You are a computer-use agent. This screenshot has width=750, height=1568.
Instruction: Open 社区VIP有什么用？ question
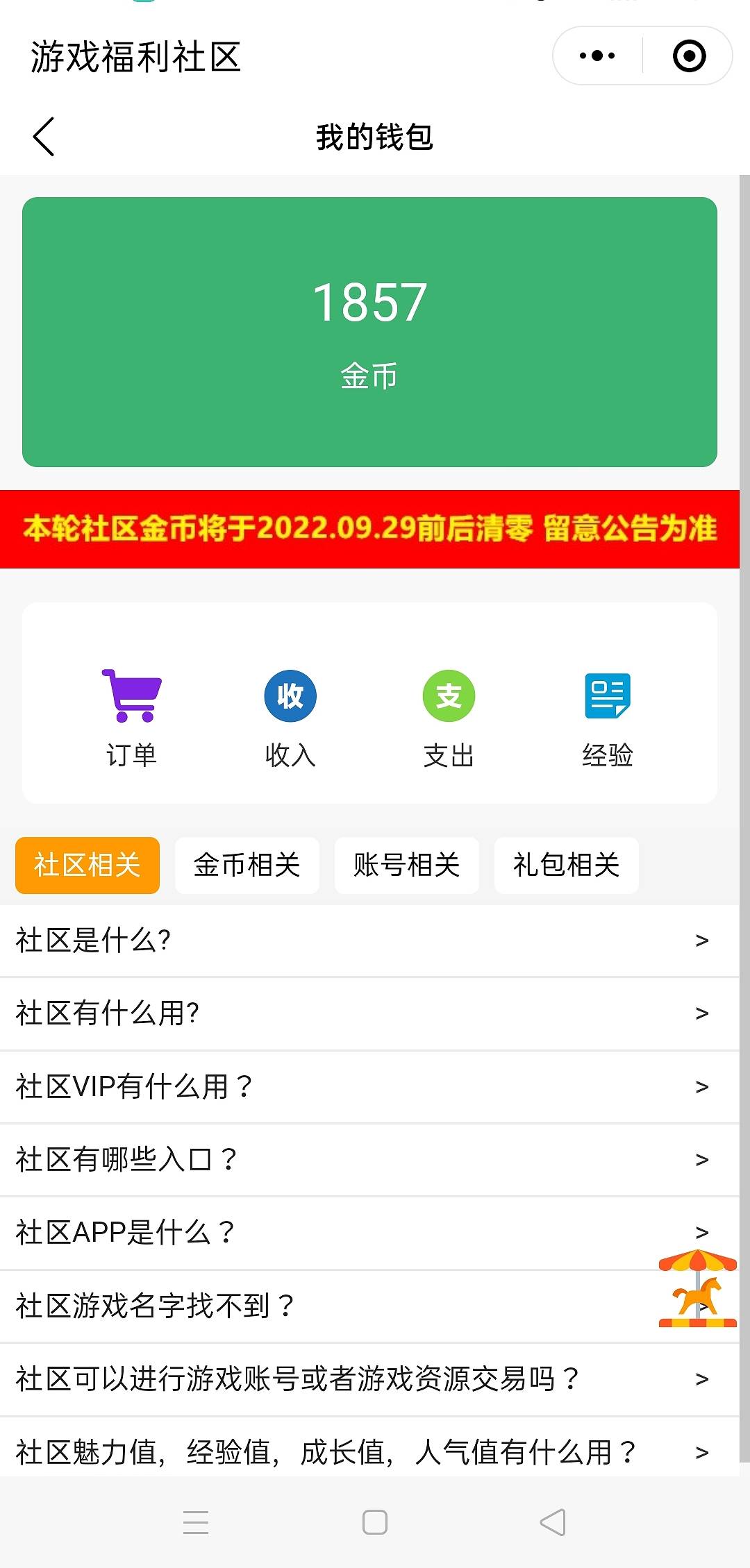click(368, 1086)
